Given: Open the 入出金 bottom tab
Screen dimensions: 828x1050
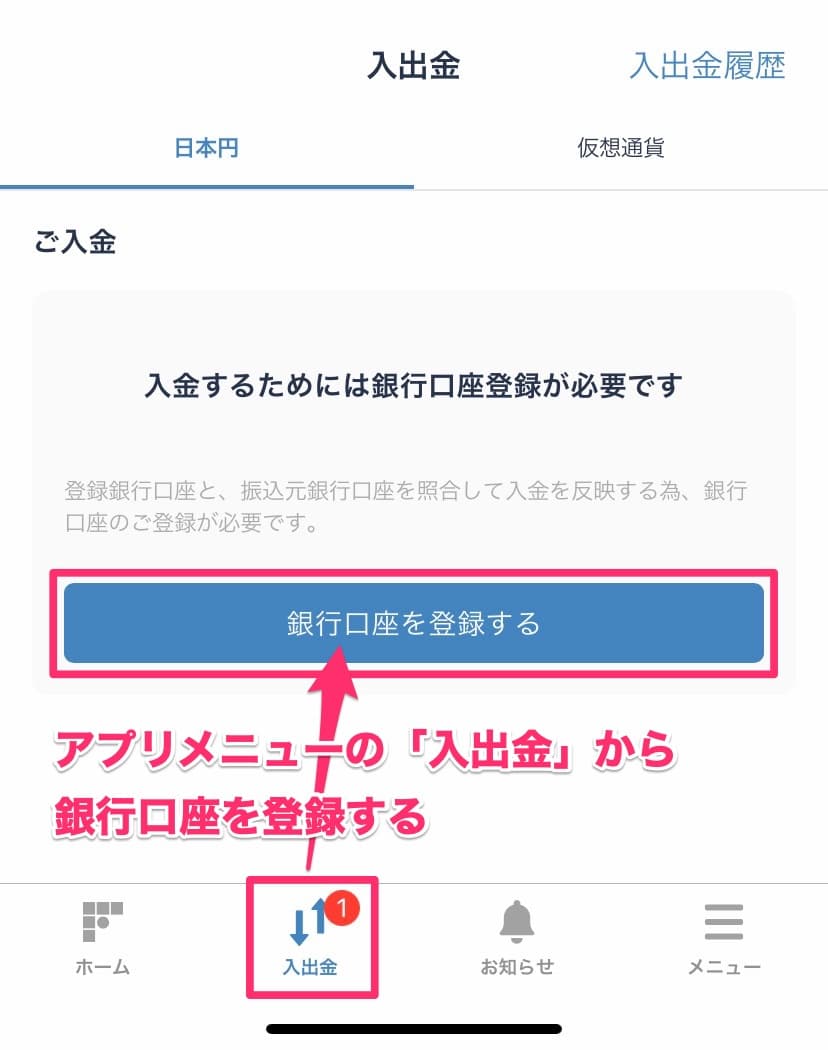Looking at the screenshot, I should tap(310, 937).
